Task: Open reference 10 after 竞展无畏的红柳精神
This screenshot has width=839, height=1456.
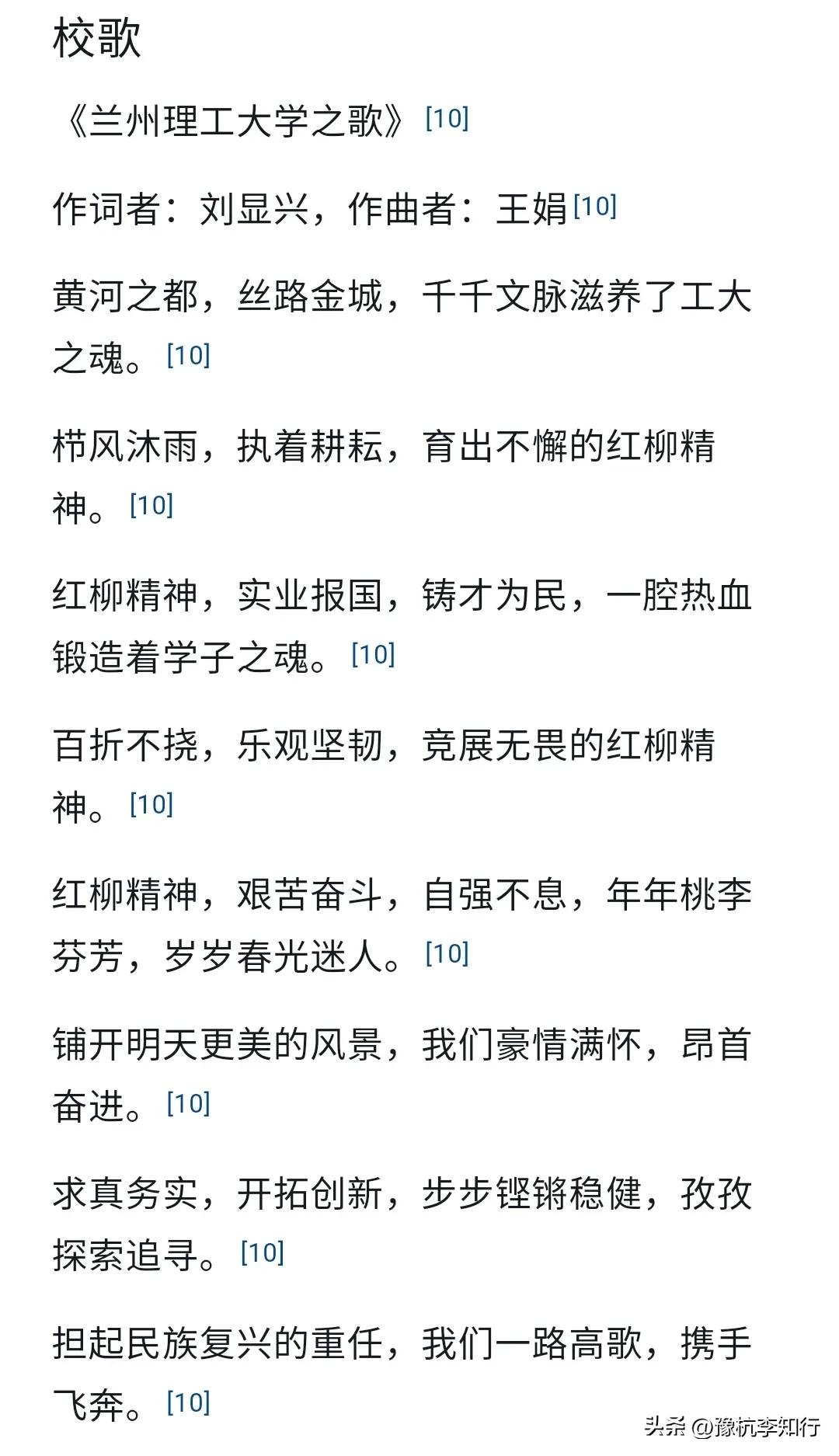Action: coord(151,805)
